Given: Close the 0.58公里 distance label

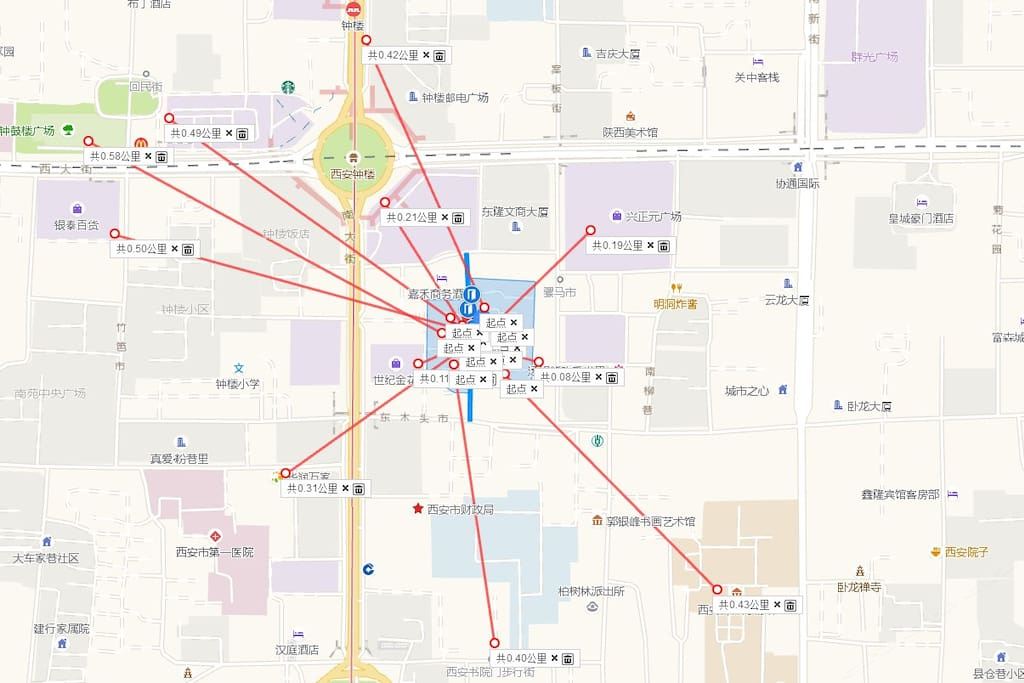Looking at the screenshot, I should click(148, 157).
